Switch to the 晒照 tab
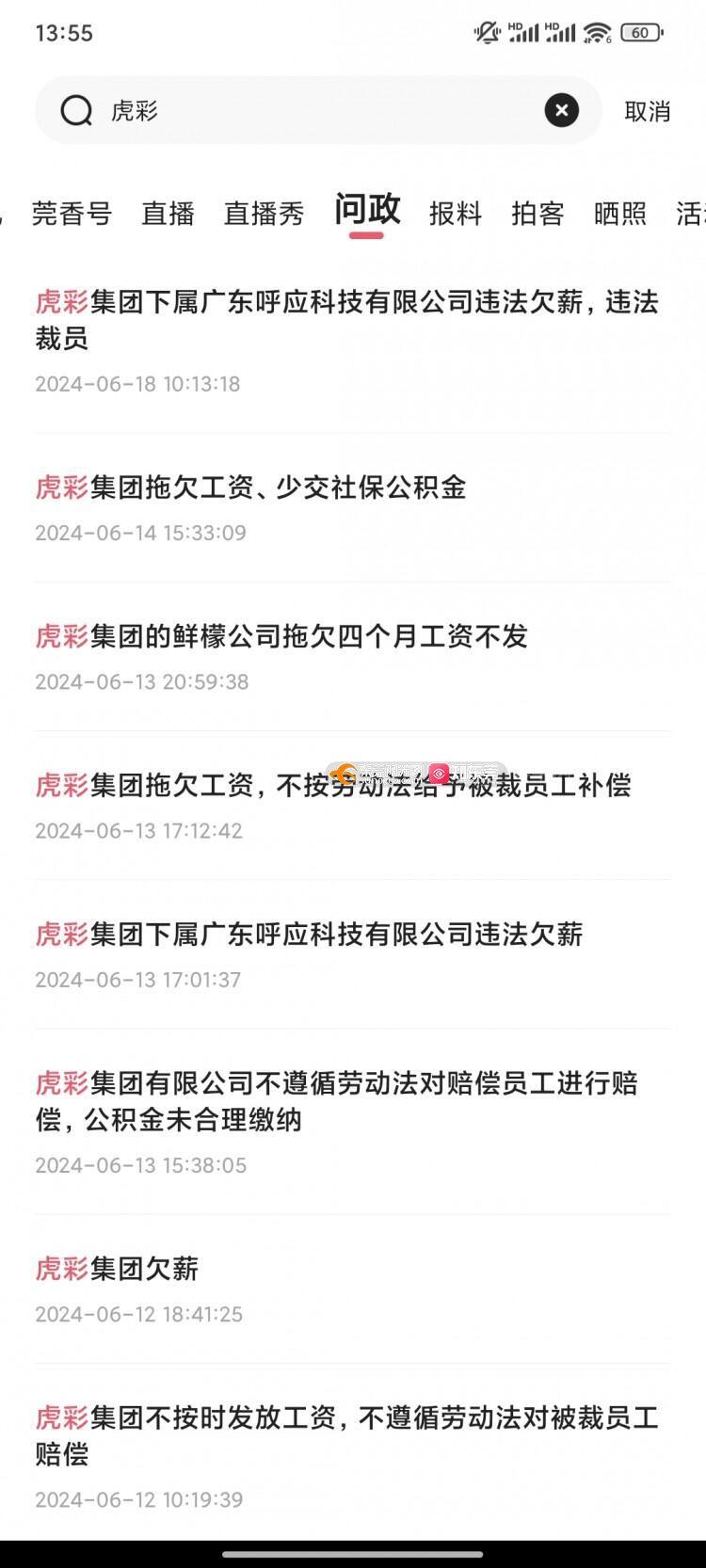This screenshot has height=1568, width=706. point(619,214)
